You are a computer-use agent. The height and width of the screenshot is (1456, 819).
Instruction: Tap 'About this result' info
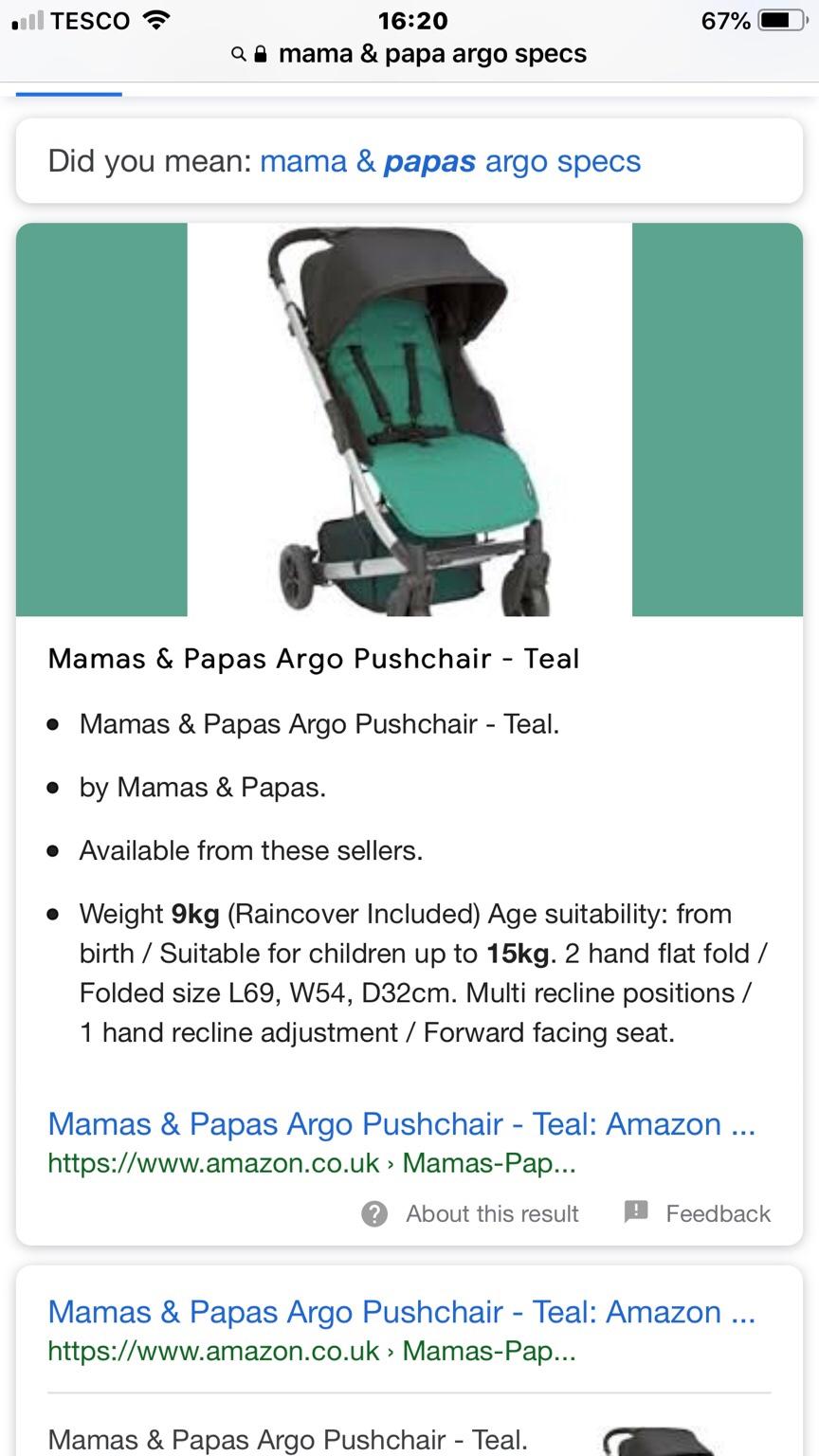(x=470, y=1213)
